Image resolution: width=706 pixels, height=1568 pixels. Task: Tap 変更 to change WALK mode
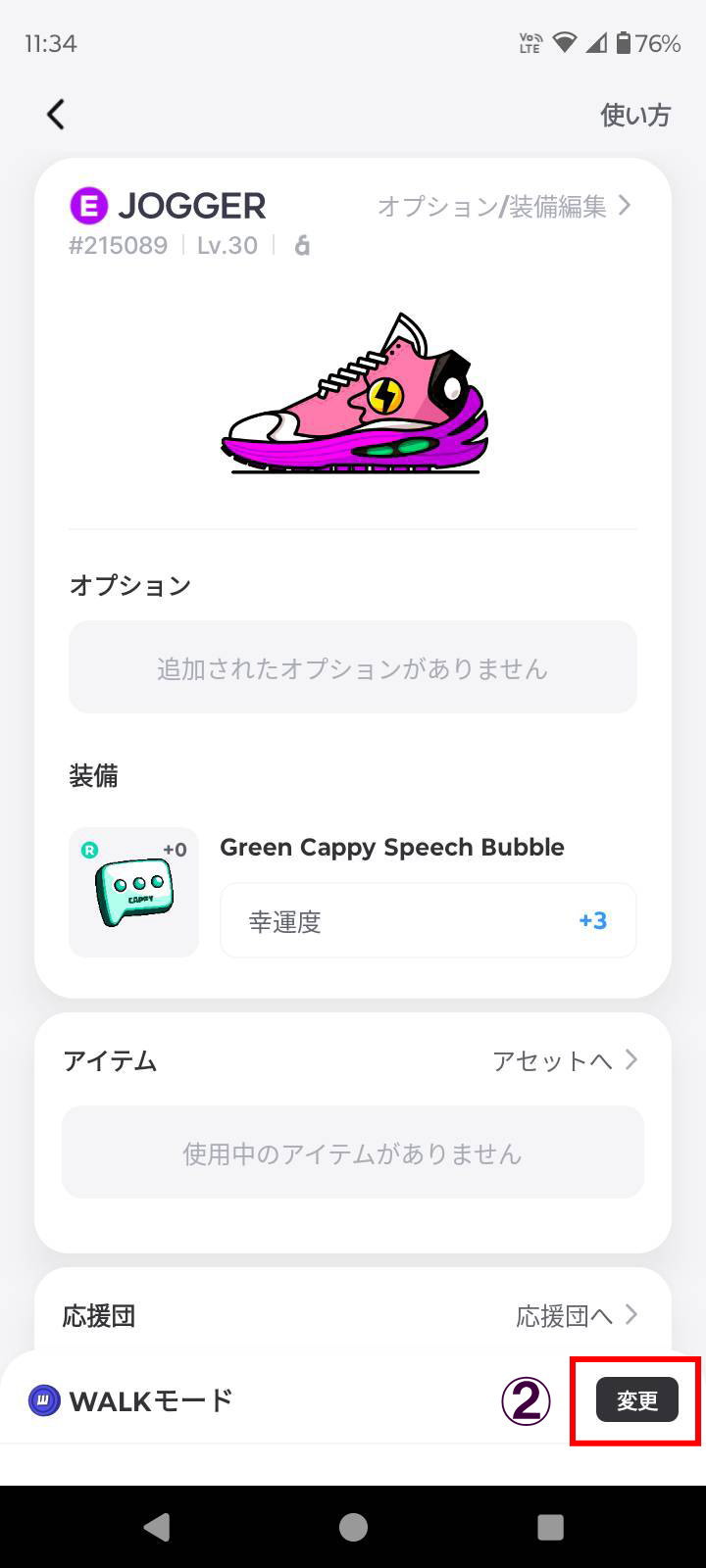[636, 1399]
